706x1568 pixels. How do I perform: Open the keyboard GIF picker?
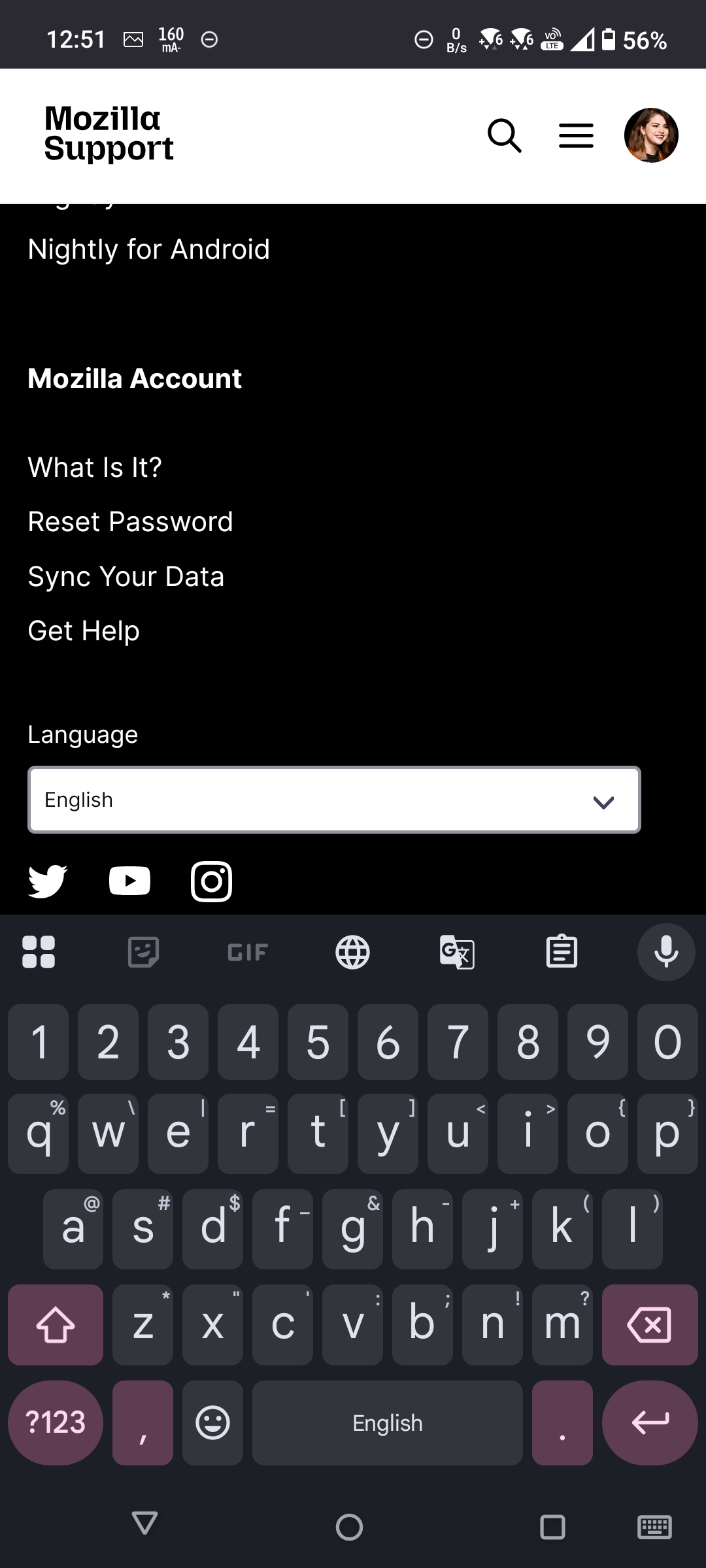point(248,952)
